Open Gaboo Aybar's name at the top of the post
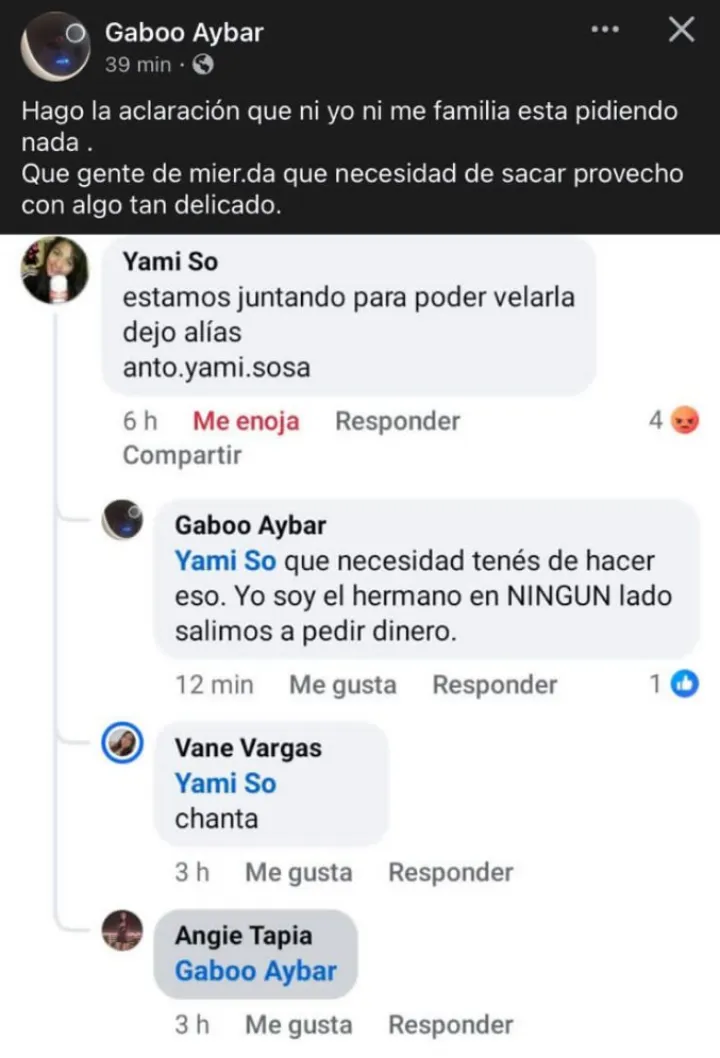The width and height of the screenshot is (720, 1058). point(184,32)
